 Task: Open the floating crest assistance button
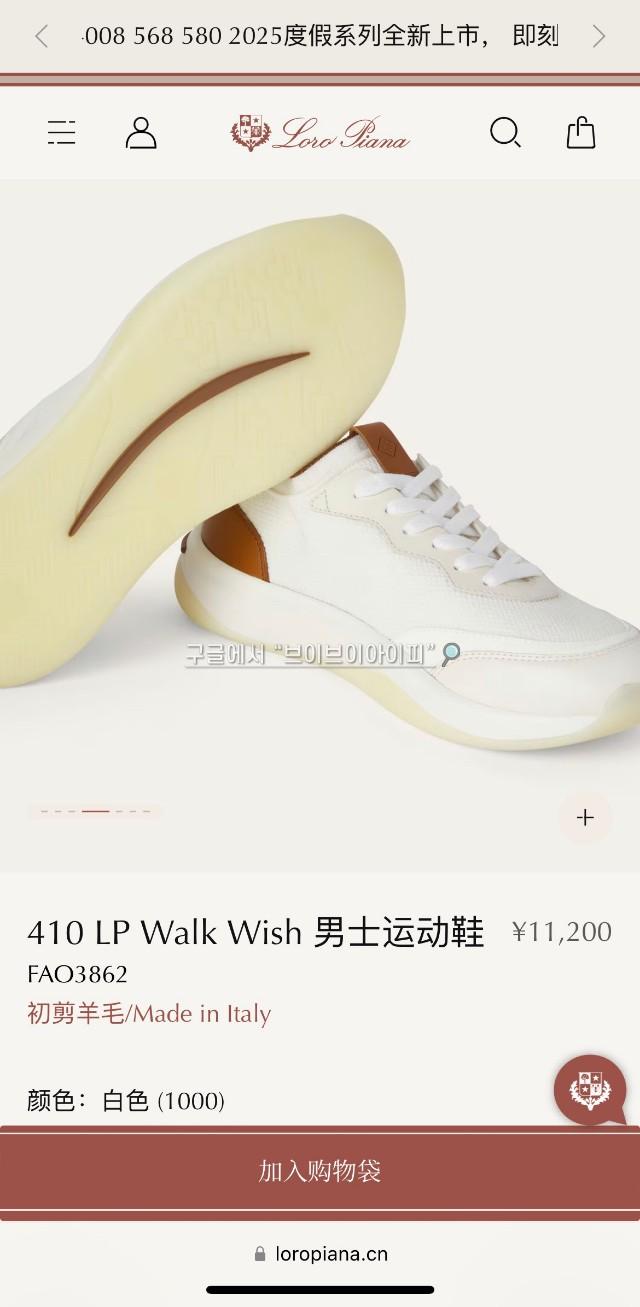tap(590, 1090)
